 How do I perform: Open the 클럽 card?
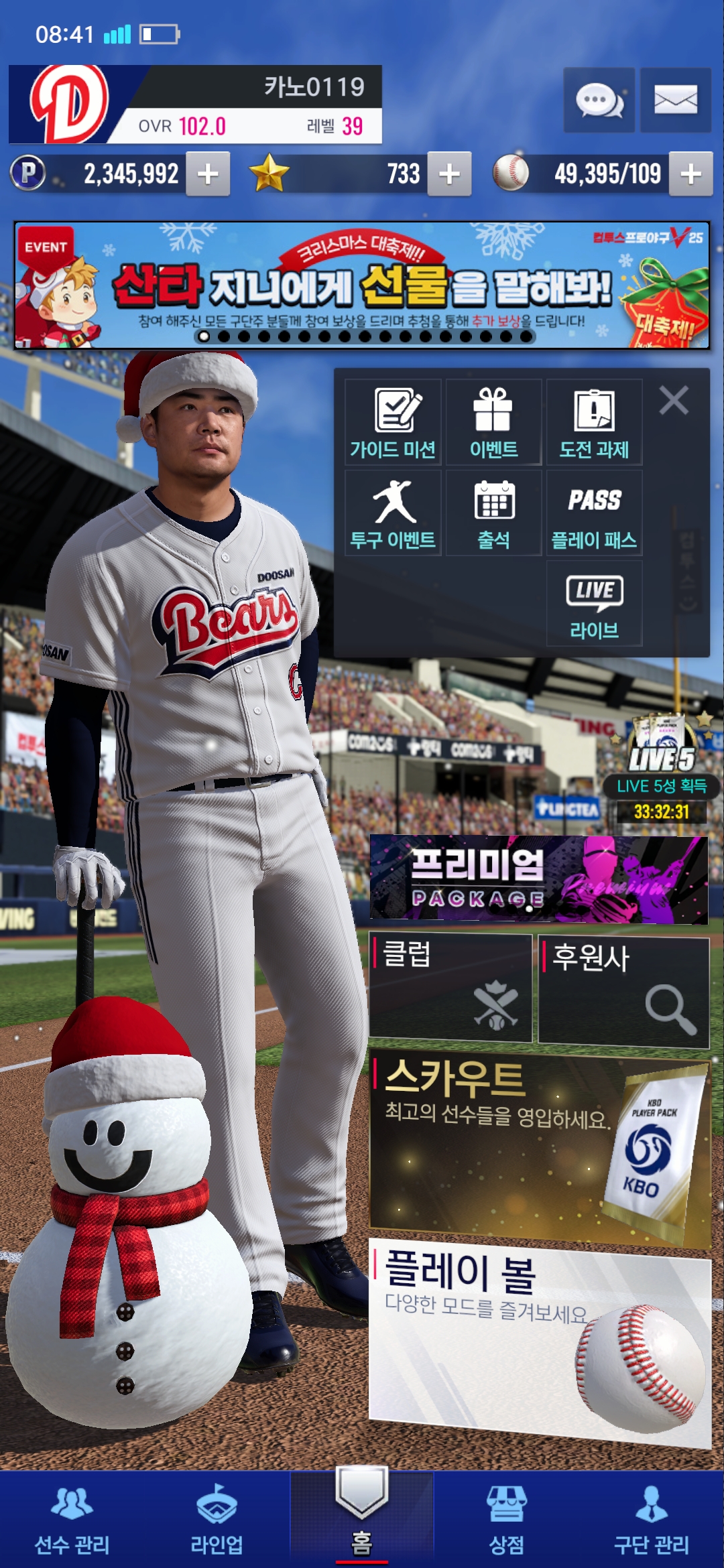450,988
